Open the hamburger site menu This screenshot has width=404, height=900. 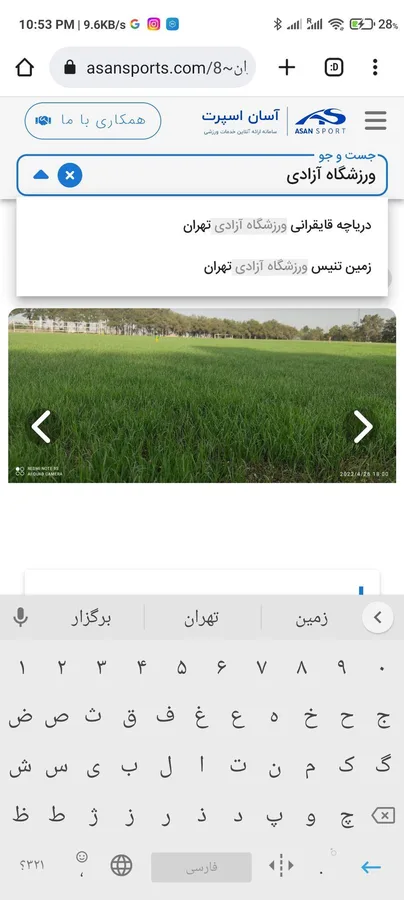[x=375, y=121]
